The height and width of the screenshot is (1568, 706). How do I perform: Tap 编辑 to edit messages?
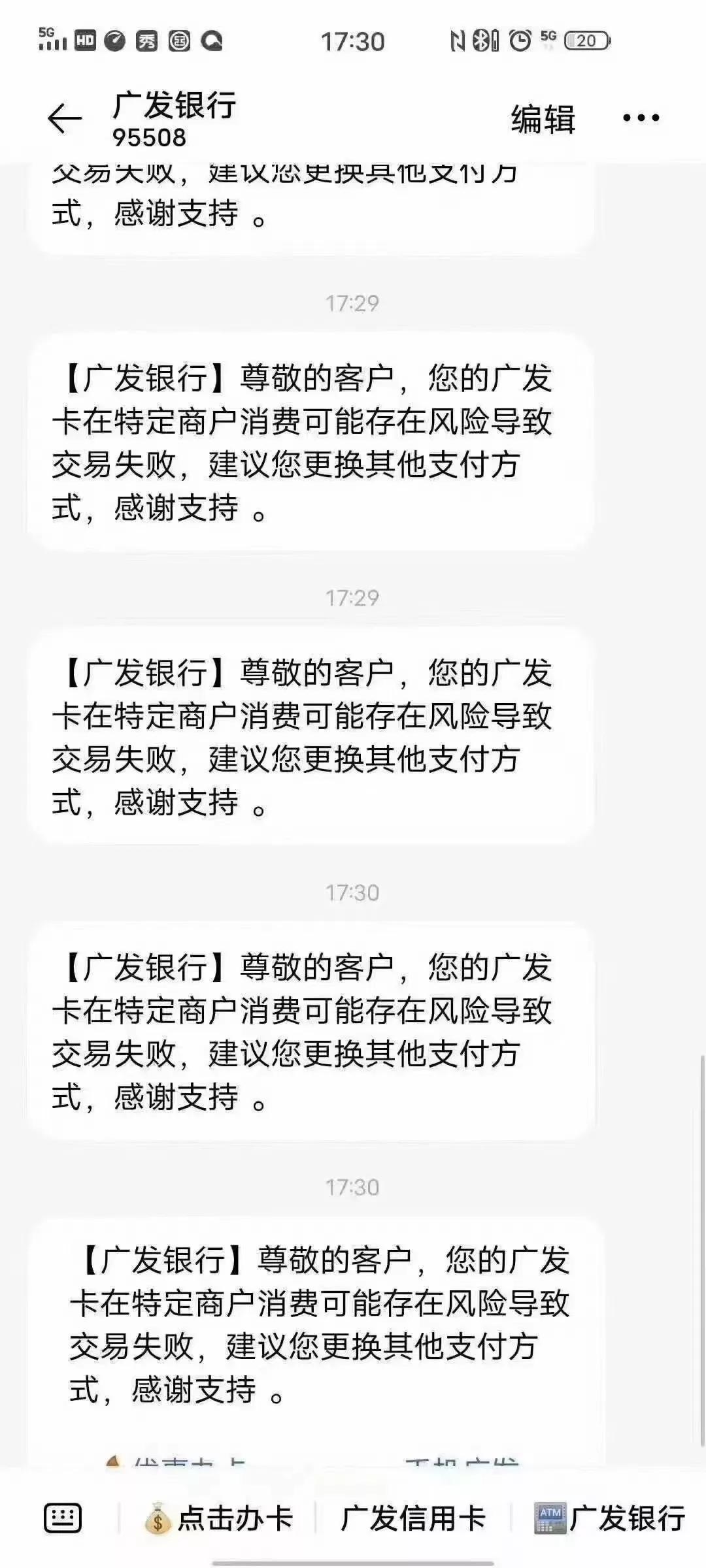click(x=543, y=119)
